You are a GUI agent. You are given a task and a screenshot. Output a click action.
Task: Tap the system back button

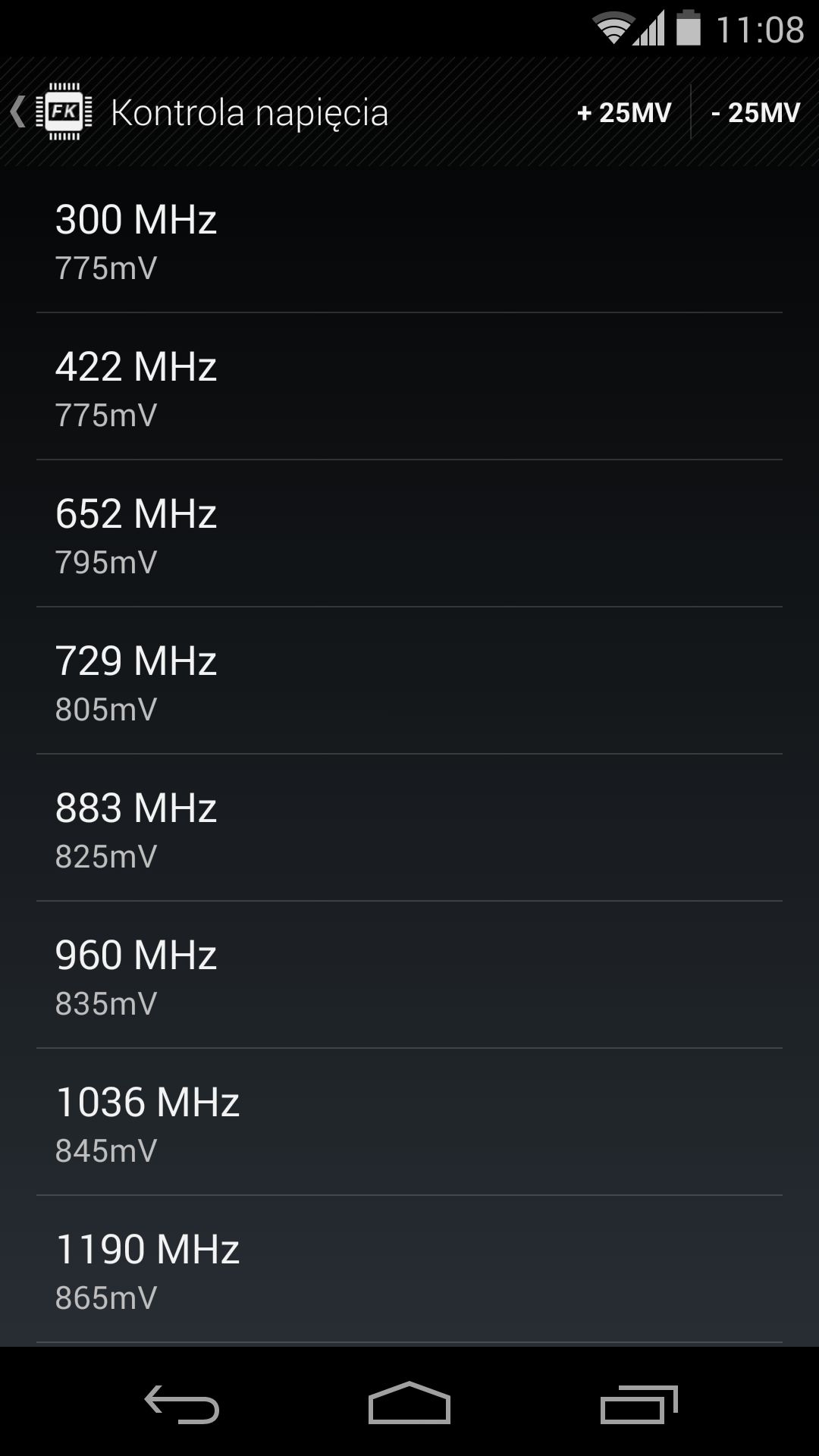point(182,1404)
